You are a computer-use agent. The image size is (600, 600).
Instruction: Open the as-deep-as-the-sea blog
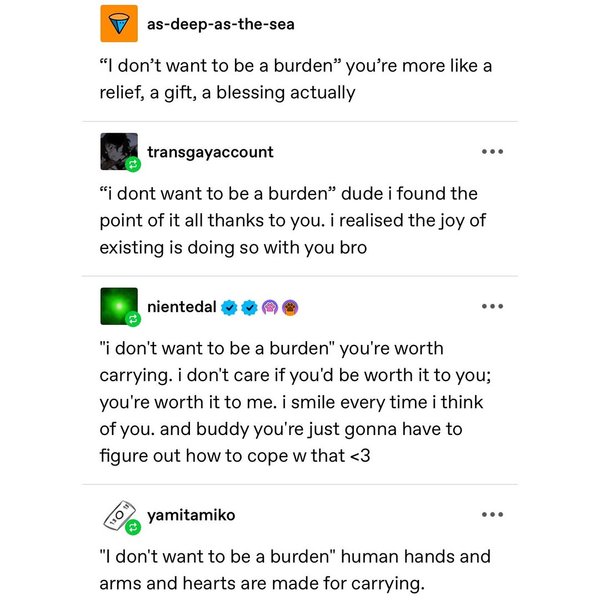[221, 24]
